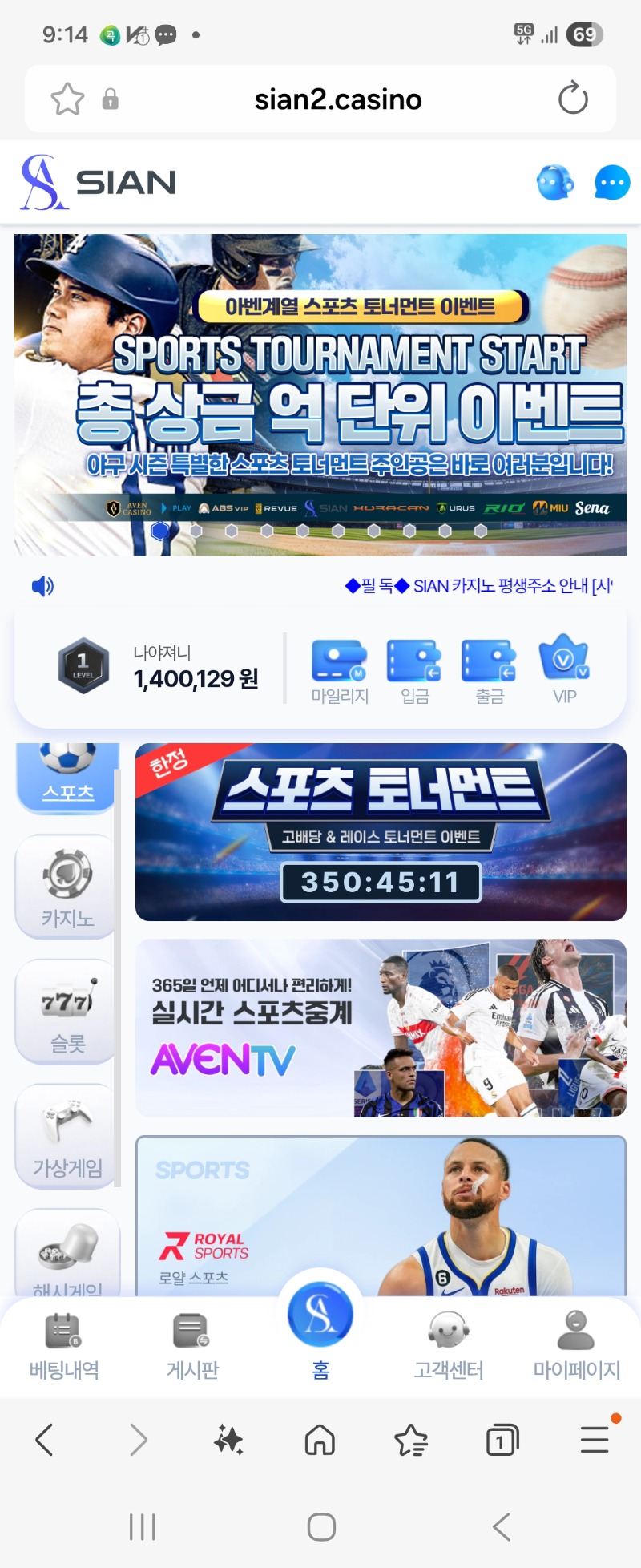Viewport: 641px width, 1568px height.
Task: Open the 입금 deposit button
Action: [x=414, y=672]
